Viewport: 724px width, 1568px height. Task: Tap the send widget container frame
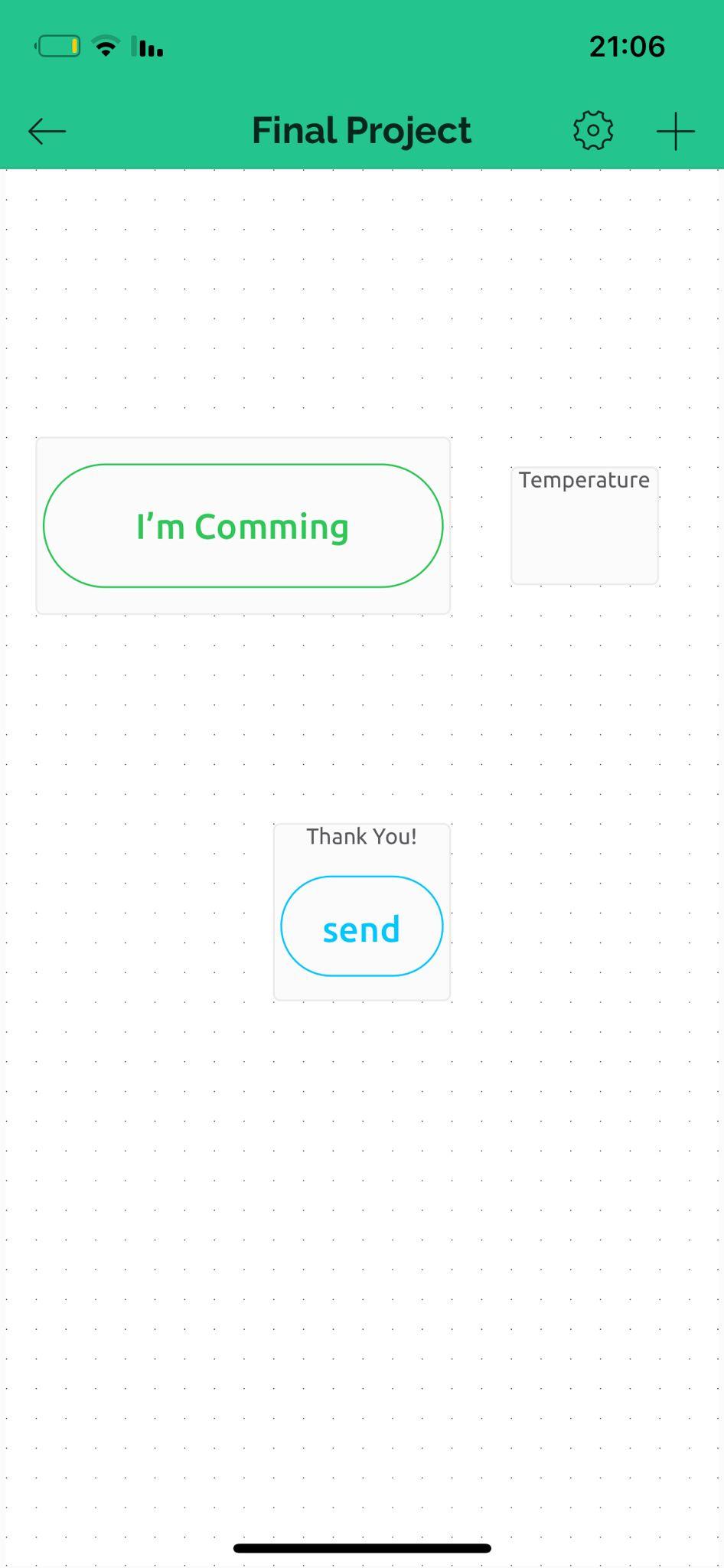[x=360, y=910]
